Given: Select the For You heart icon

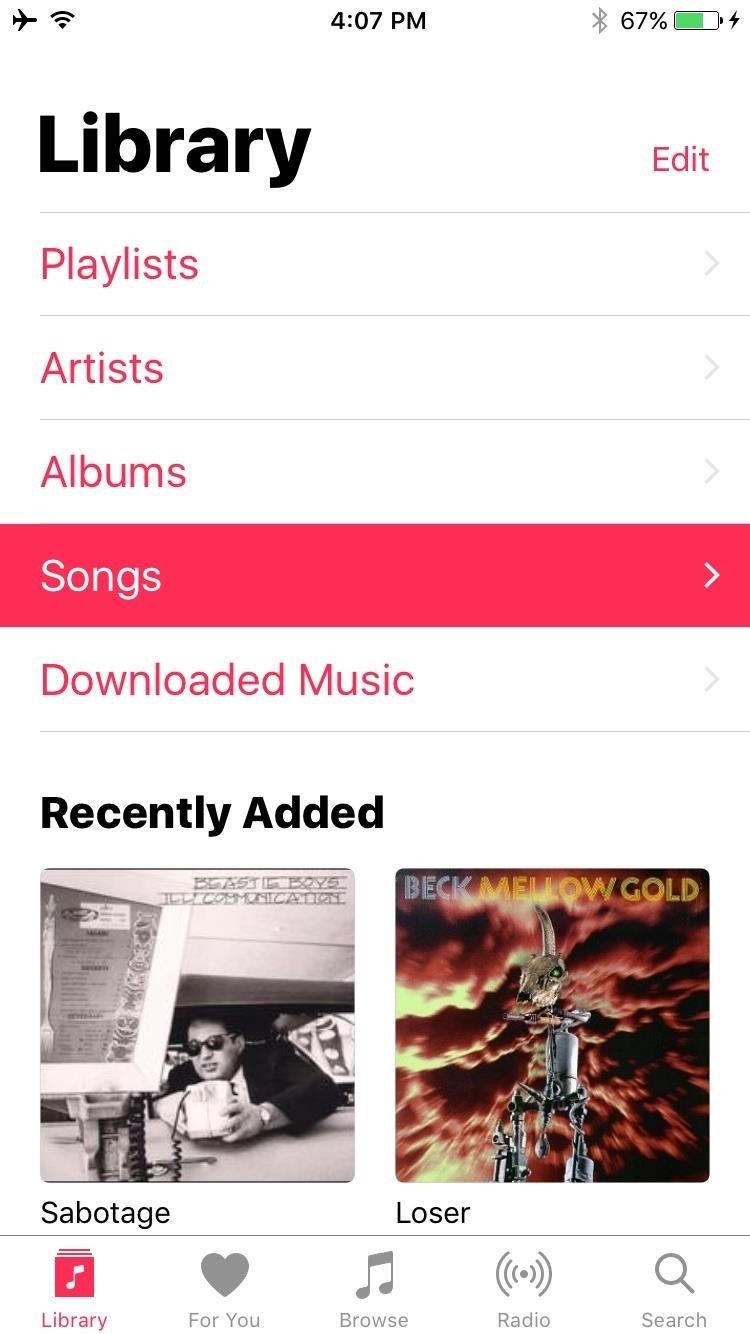Looking at the screenshot, I should (x=224, y=1272).
